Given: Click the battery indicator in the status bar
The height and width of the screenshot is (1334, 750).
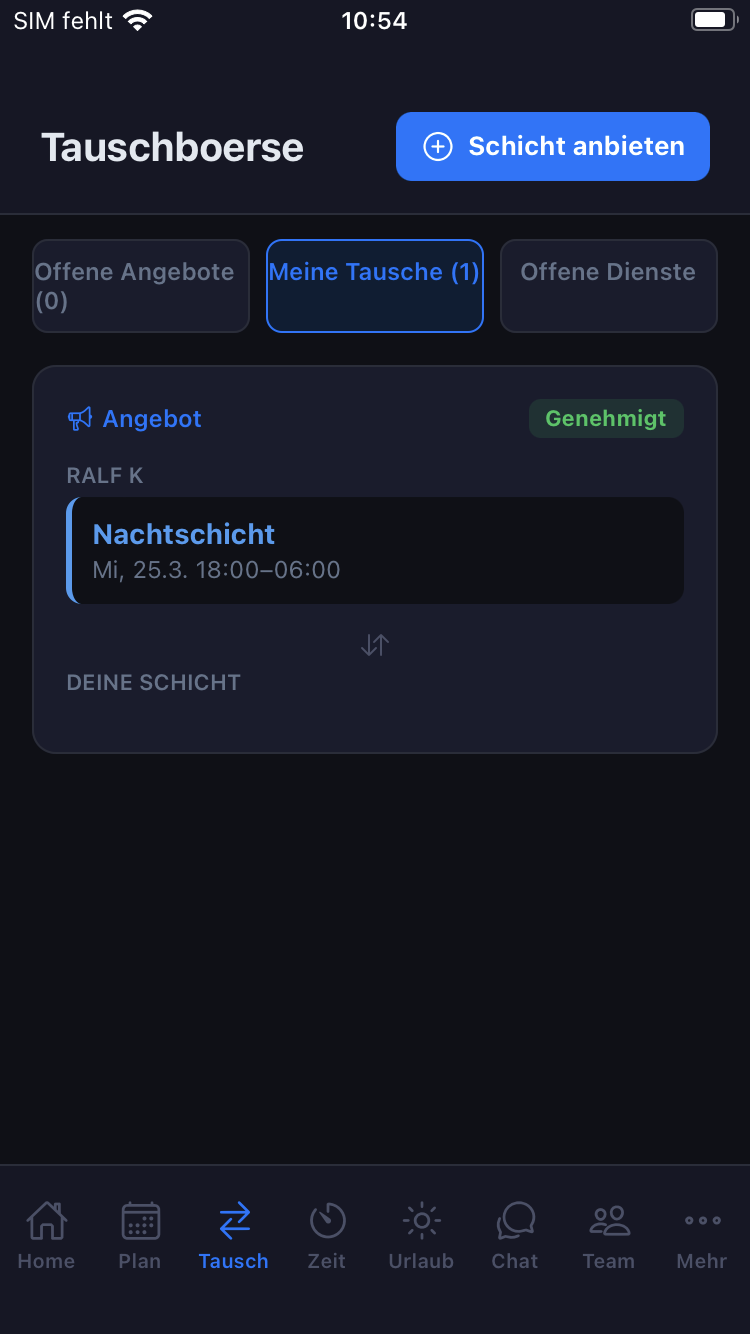Looking at the screenshot, I should [712, 18].
